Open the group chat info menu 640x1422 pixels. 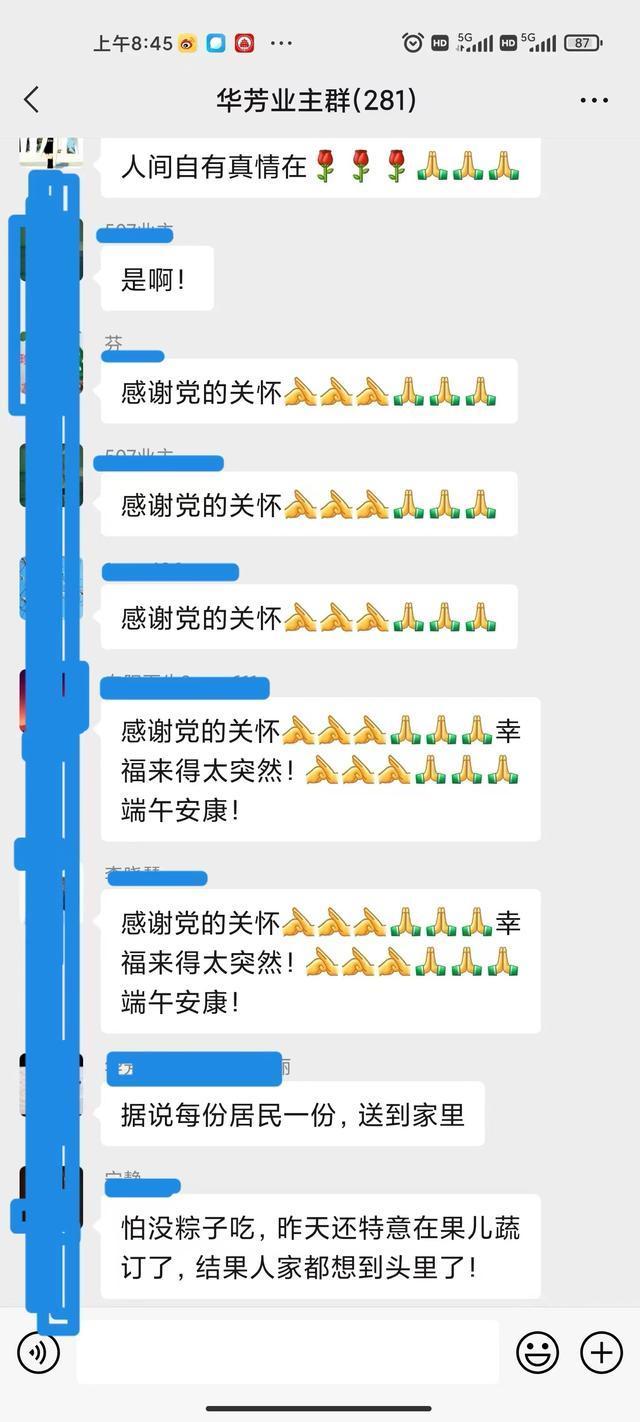pos(594,100)
